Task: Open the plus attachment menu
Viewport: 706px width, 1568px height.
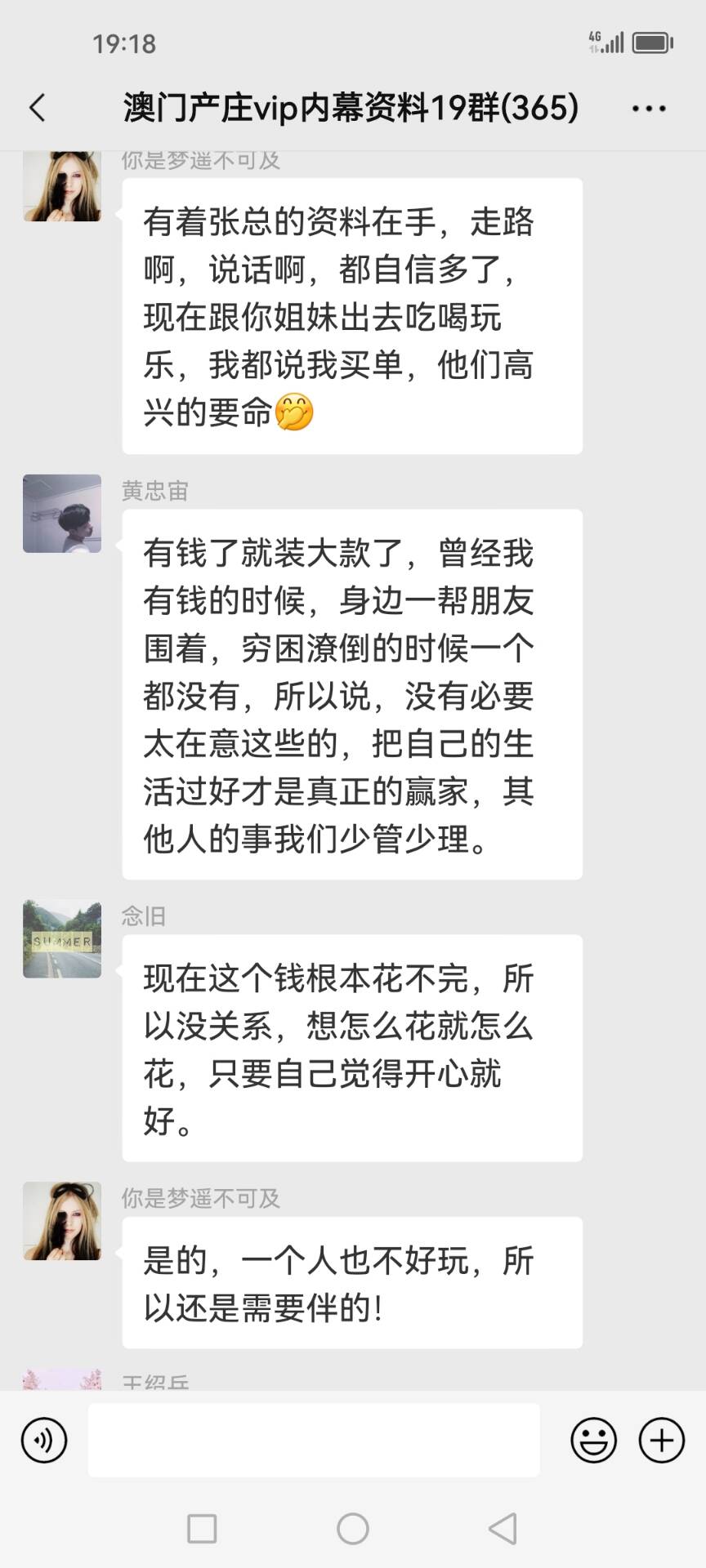Action: point(661,1440)
